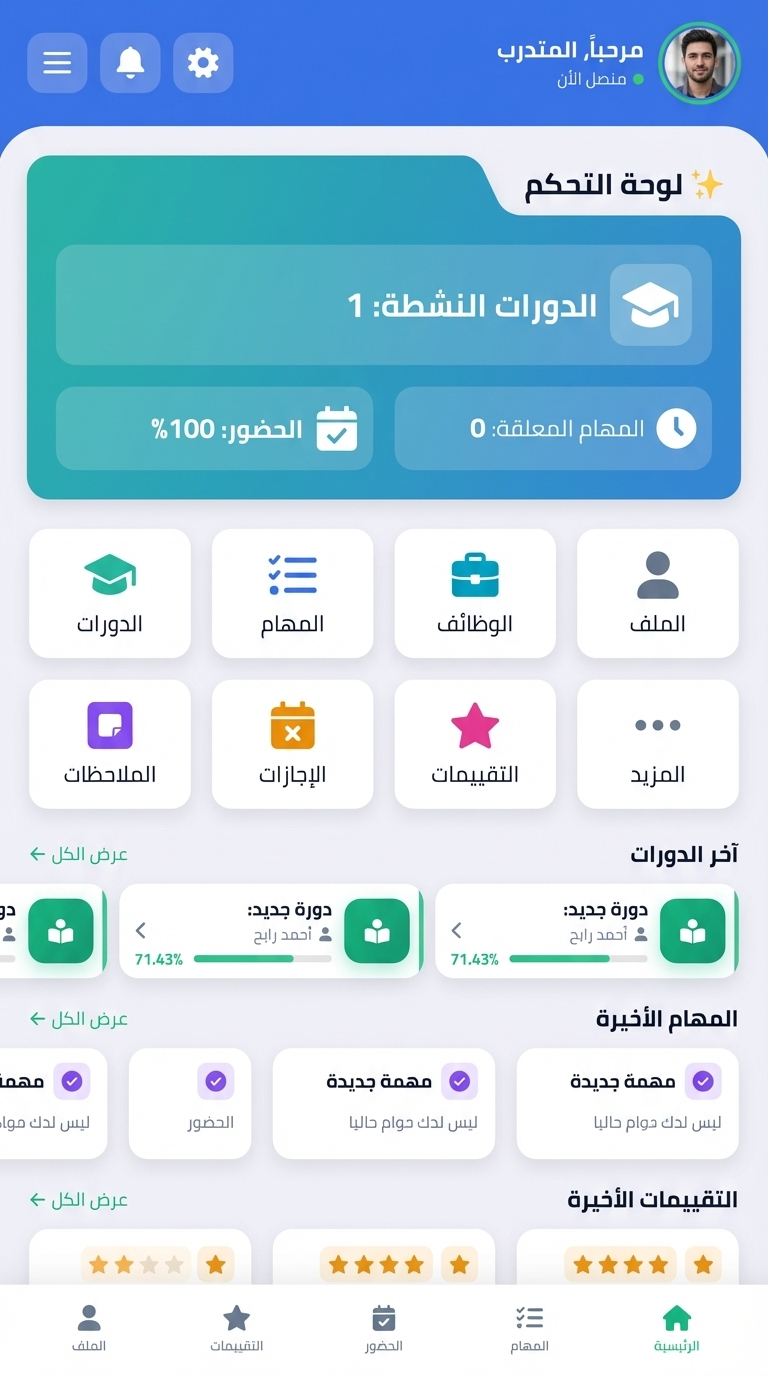Viewport: 768px width, 1376px height.
Task: View all in آخر الدورات section
Action: [79, 855]
